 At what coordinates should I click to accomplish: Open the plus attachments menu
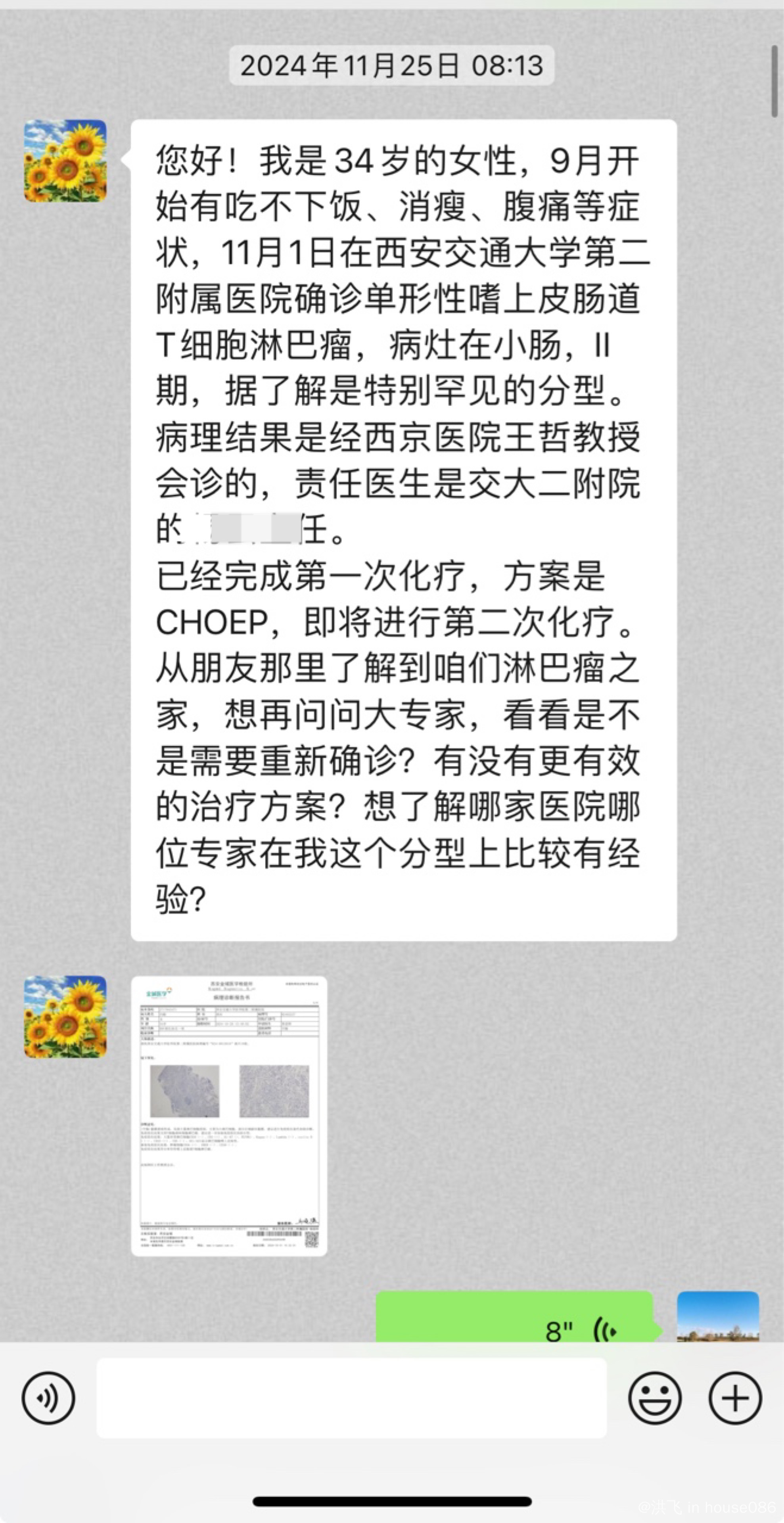735,1398
